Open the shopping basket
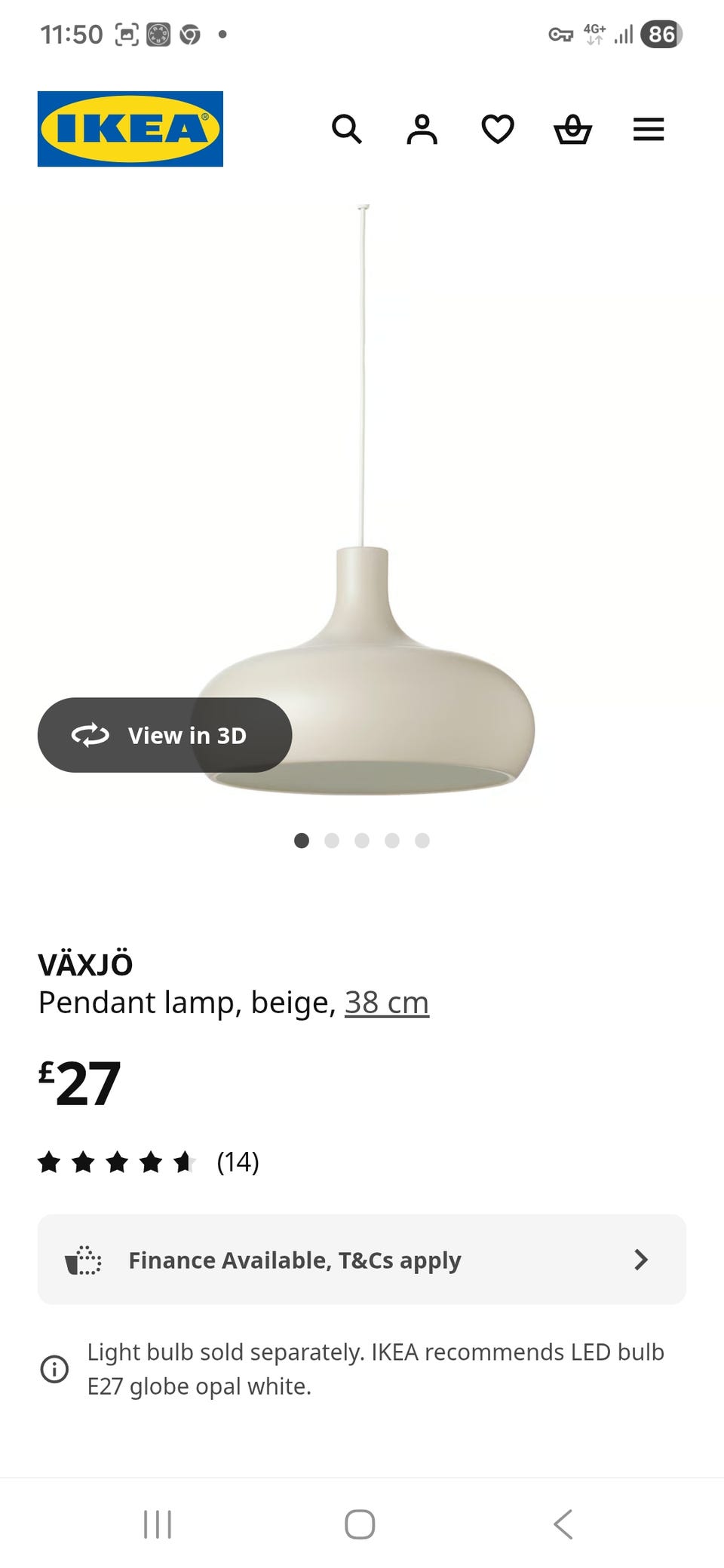This screenshot has height=1568, width=724. tap(573, 130)
